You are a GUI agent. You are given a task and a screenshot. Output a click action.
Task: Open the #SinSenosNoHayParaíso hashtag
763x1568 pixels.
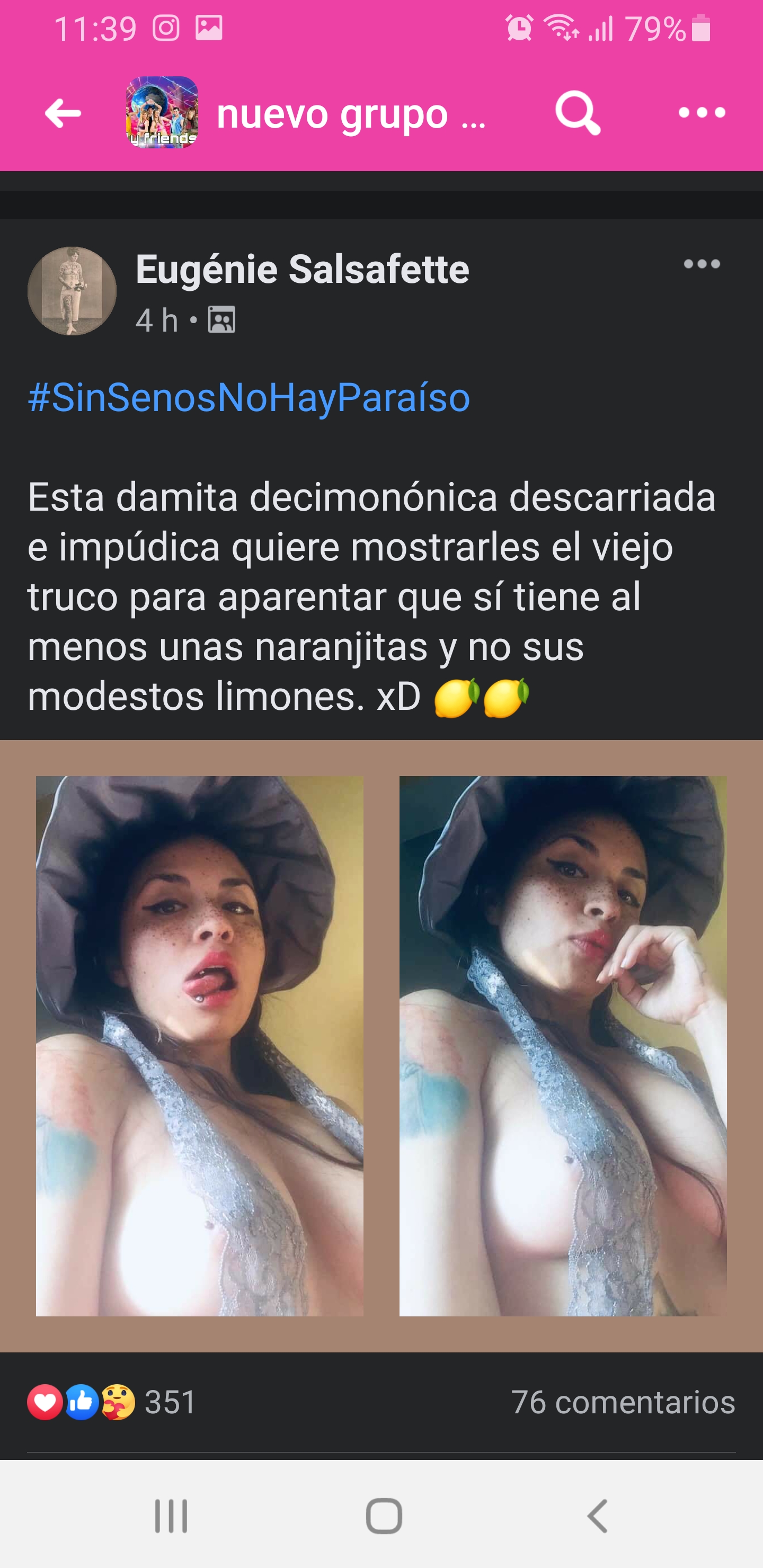[x=249, y=397]
